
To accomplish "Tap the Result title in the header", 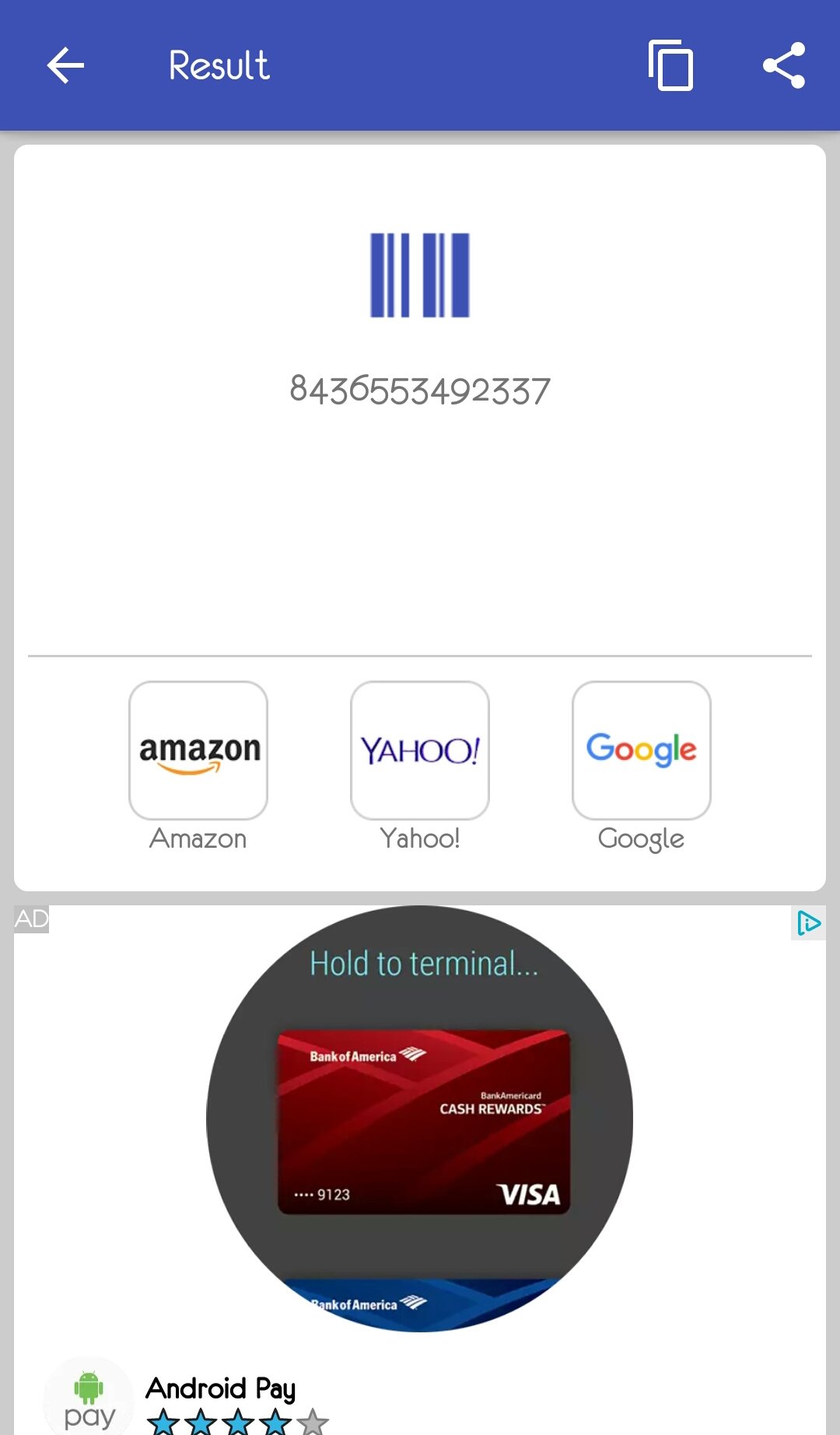I will pyautogui.click(x=218, y=65).
